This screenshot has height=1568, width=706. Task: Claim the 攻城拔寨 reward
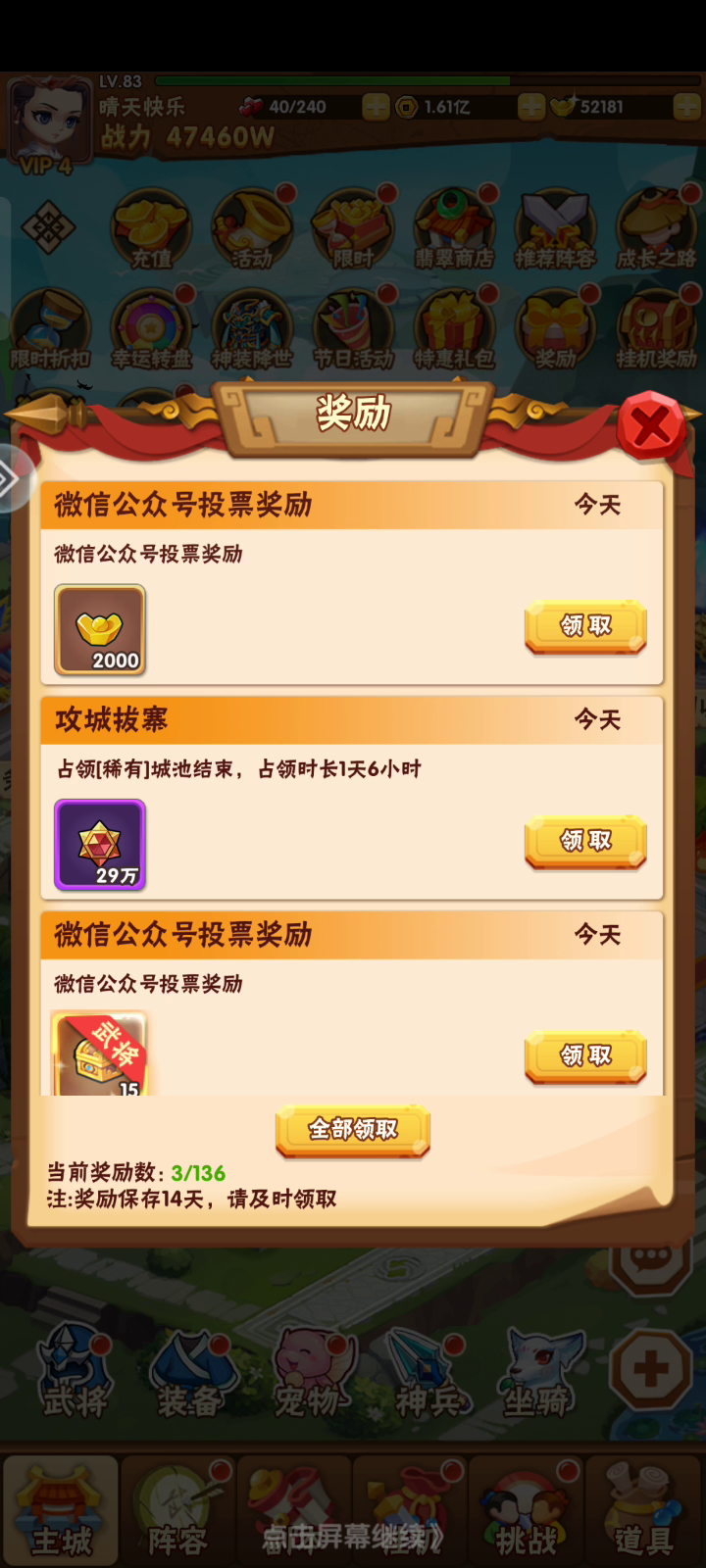point(585,841)
